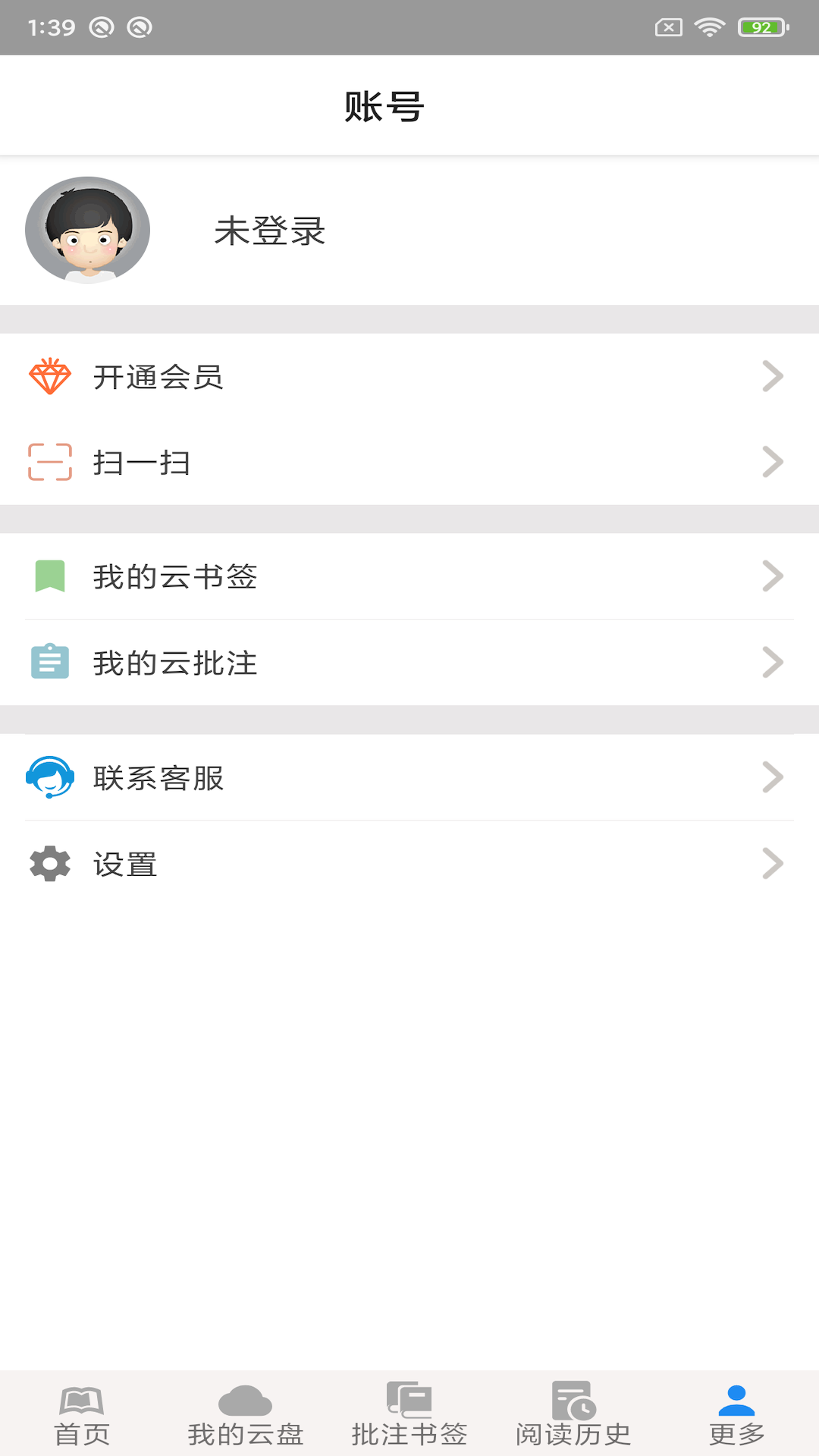Open settings via the gear icon
This screenshot has height=1456, width=819.
click(49, 863)
